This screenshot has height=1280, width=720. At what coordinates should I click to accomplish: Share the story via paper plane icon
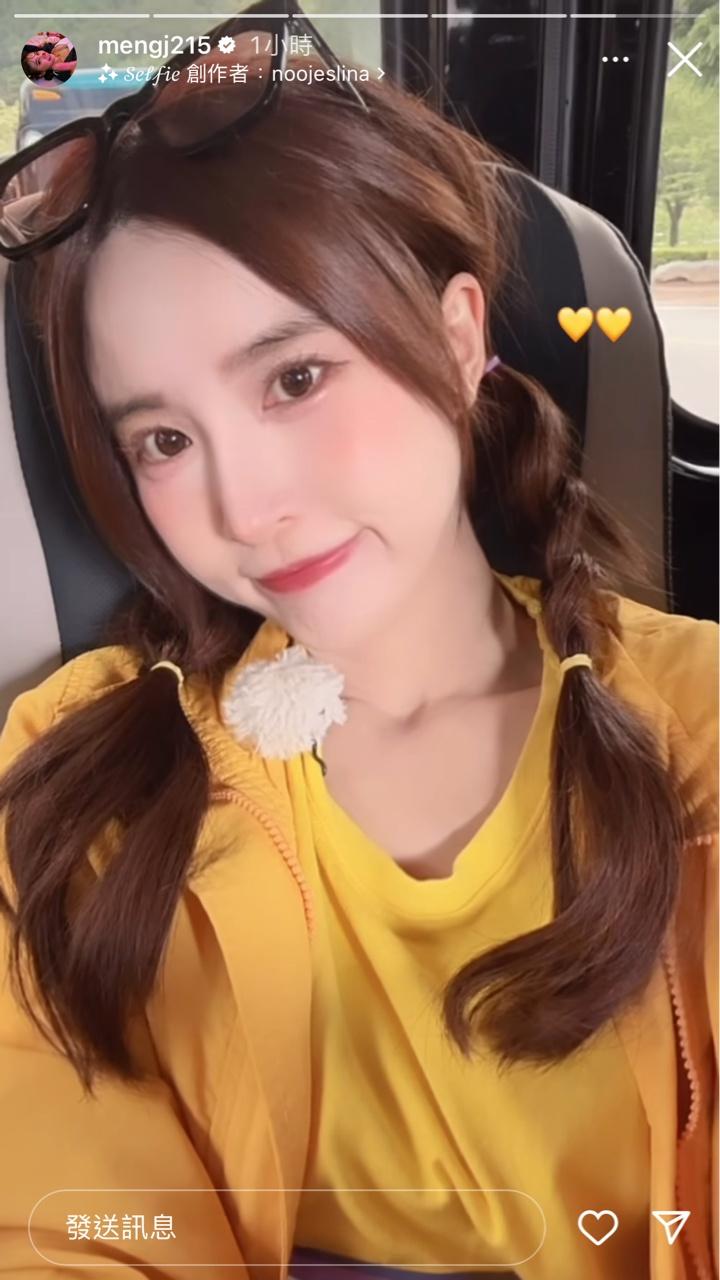click(670, 1227)
